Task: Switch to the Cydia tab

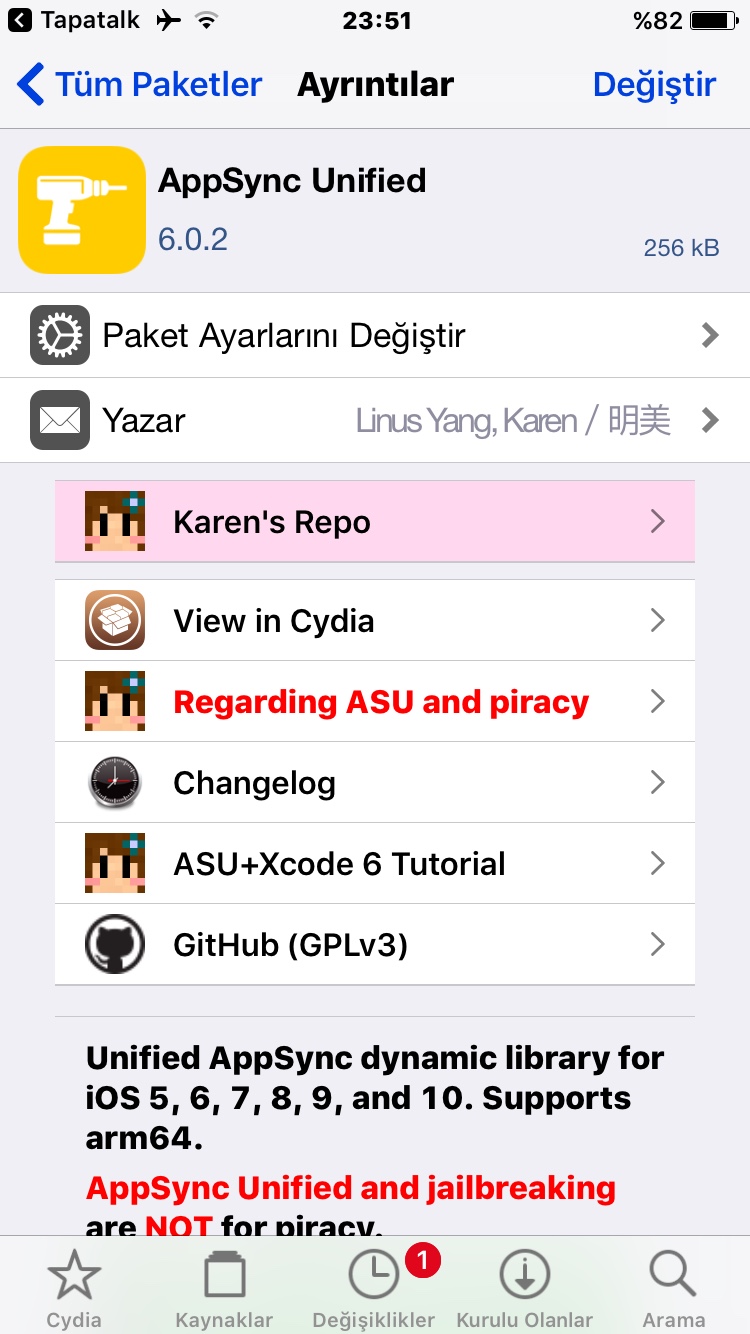Action: (x=74, y=1288)
